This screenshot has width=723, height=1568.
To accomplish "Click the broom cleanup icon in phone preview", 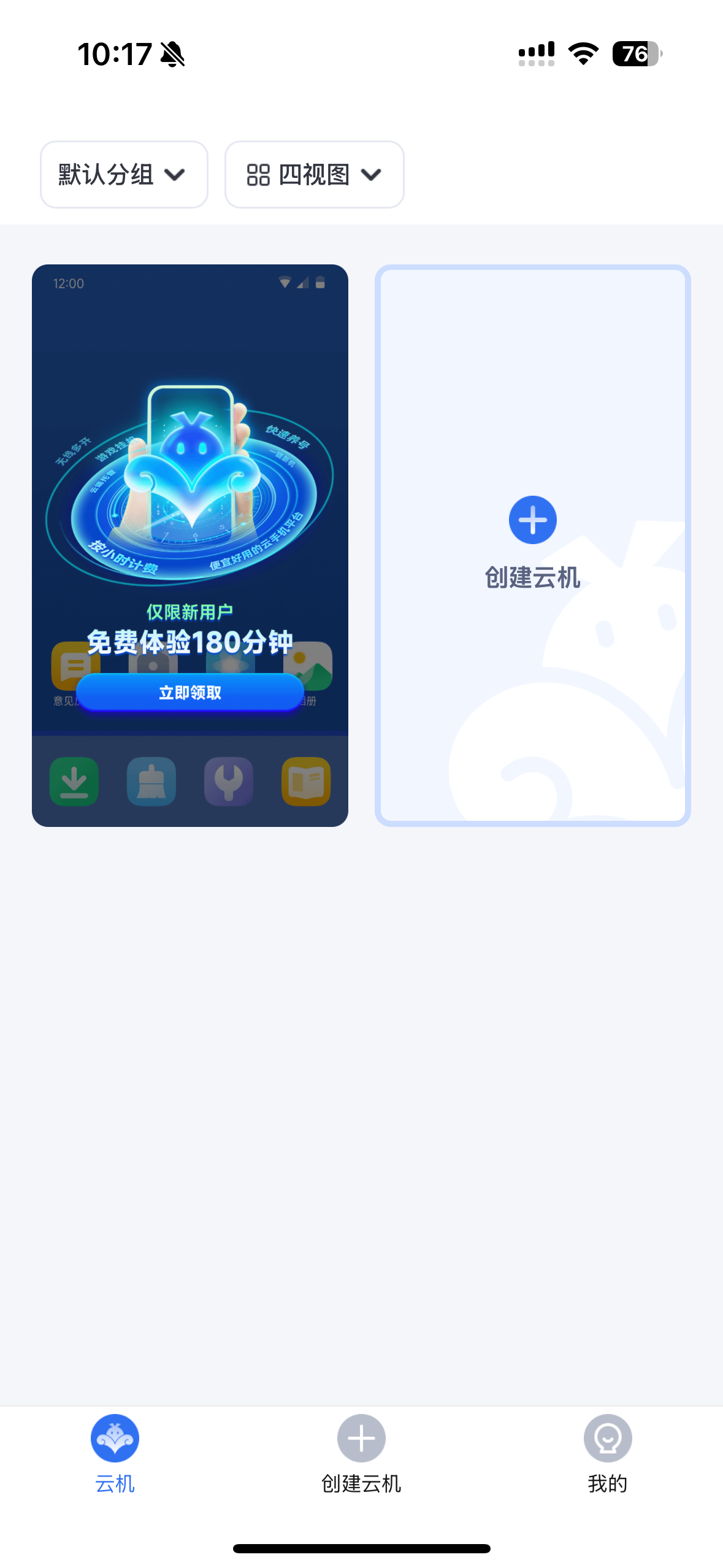I will (x=151, y=781).
